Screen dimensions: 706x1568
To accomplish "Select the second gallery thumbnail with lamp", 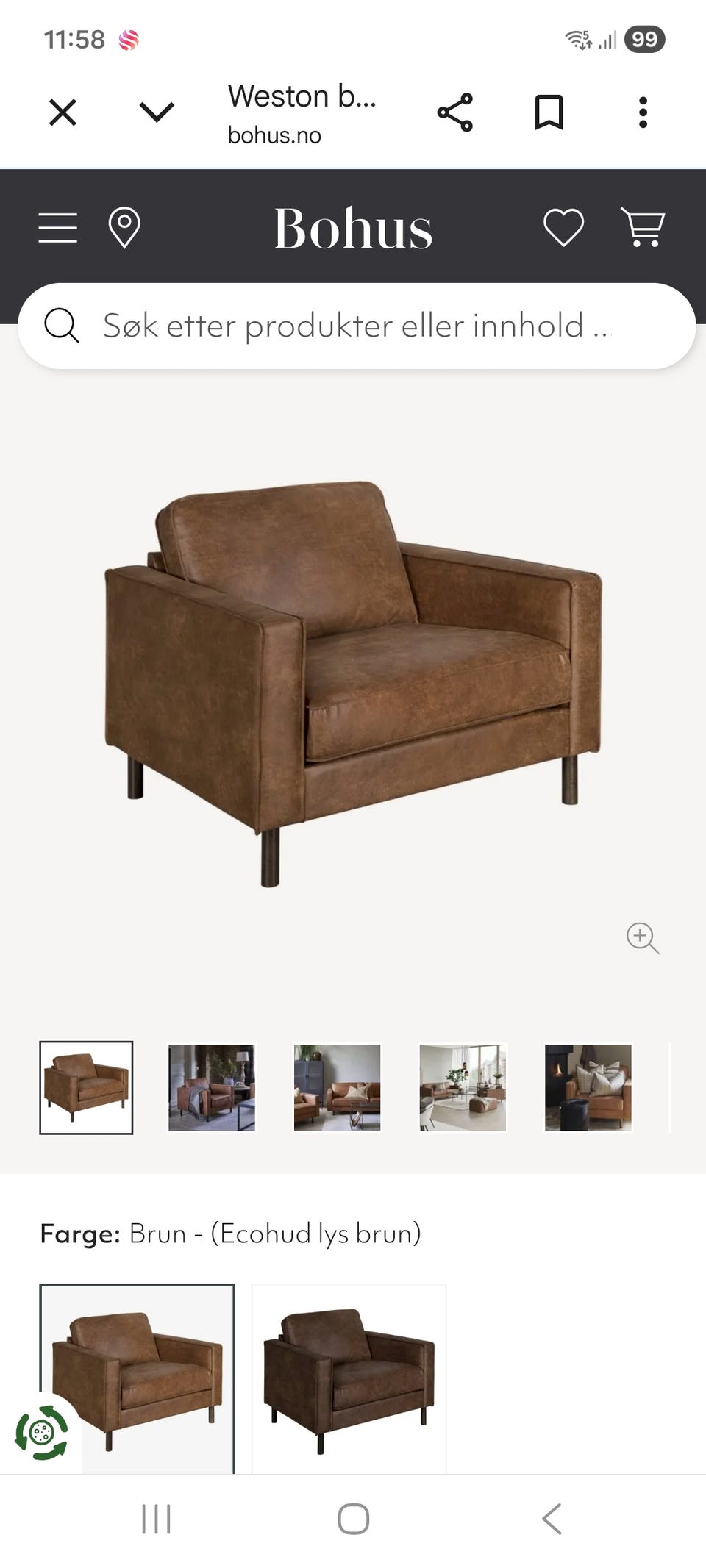I will click(x=212, y=1088).
